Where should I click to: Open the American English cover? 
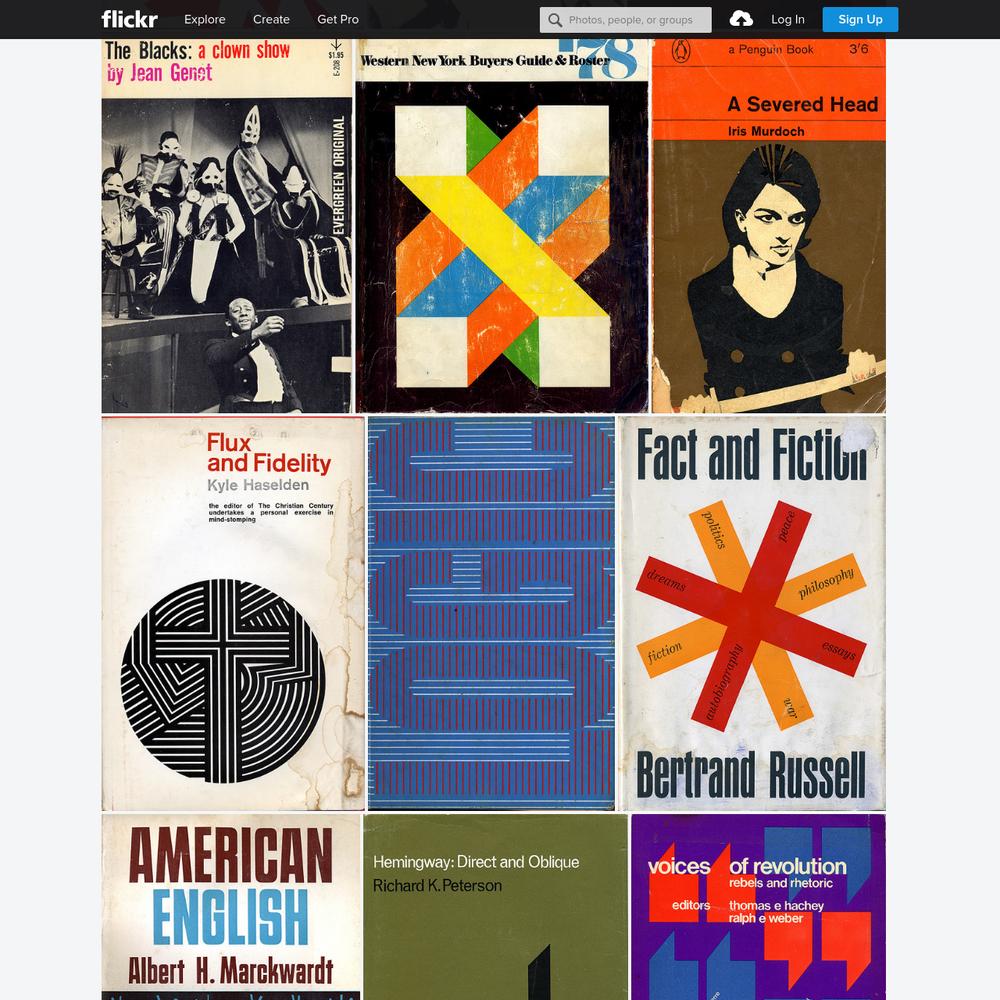click(x=231, y=906)
